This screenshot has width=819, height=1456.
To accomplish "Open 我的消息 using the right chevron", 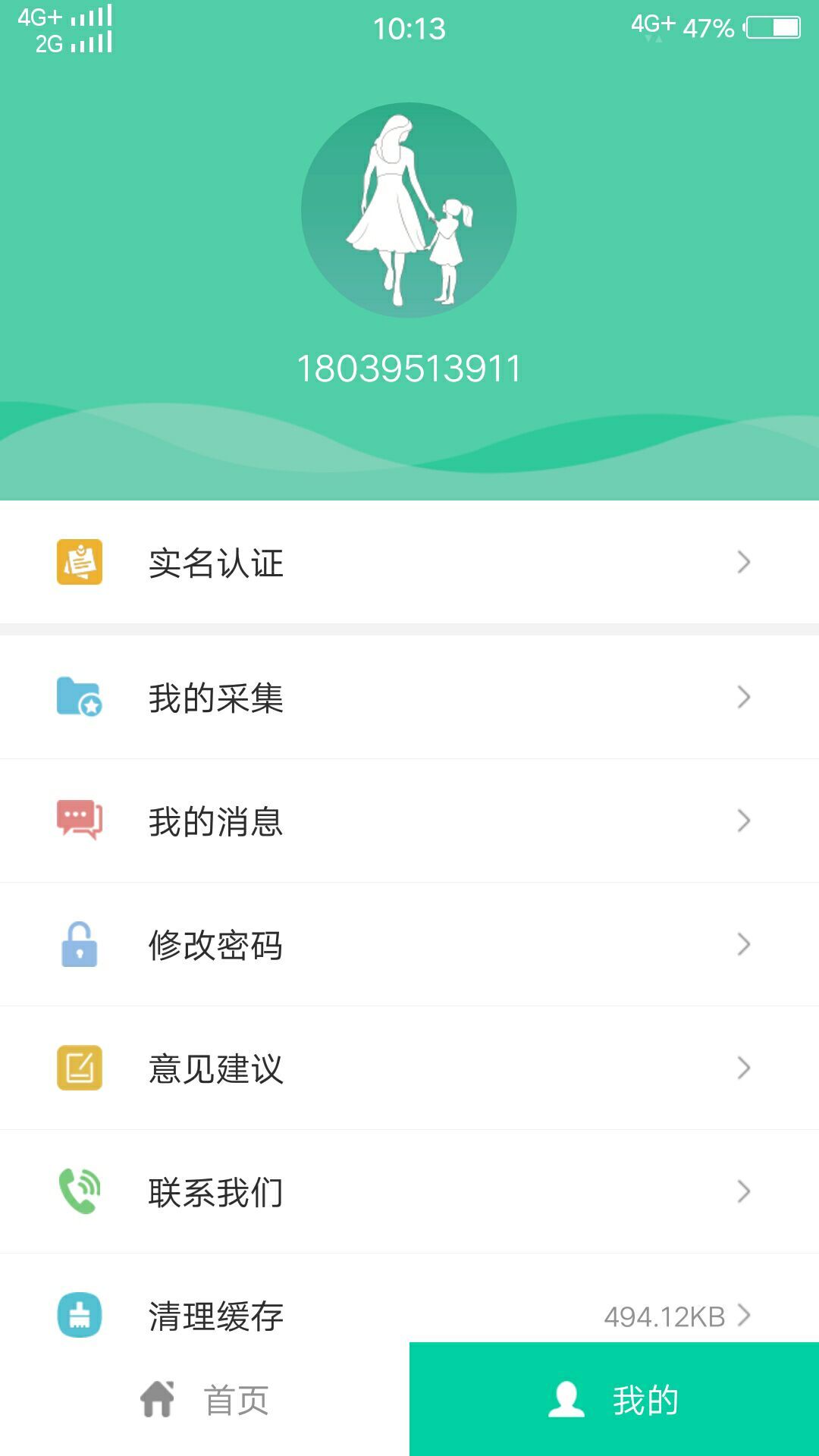I will pos(743,821).
